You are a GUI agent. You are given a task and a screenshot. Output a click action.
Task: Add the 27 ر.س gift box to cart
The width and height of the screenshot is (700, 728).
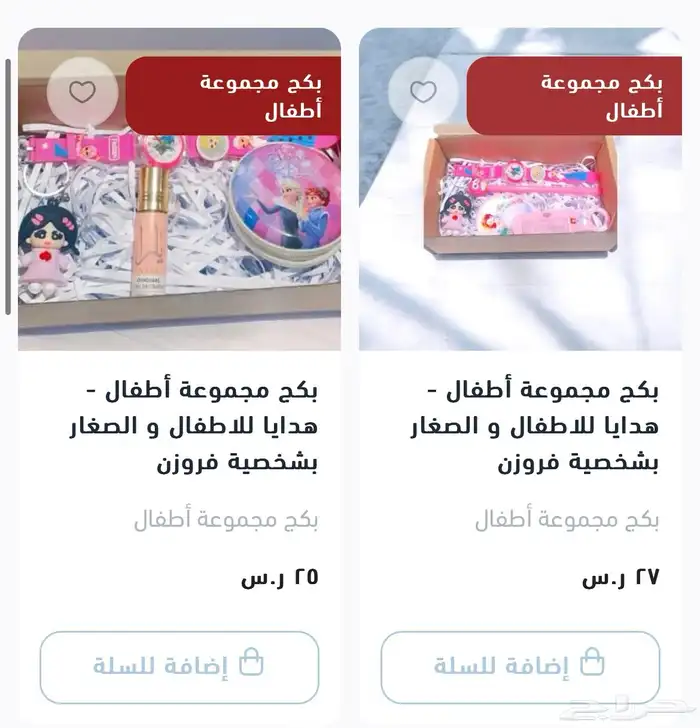520,667
